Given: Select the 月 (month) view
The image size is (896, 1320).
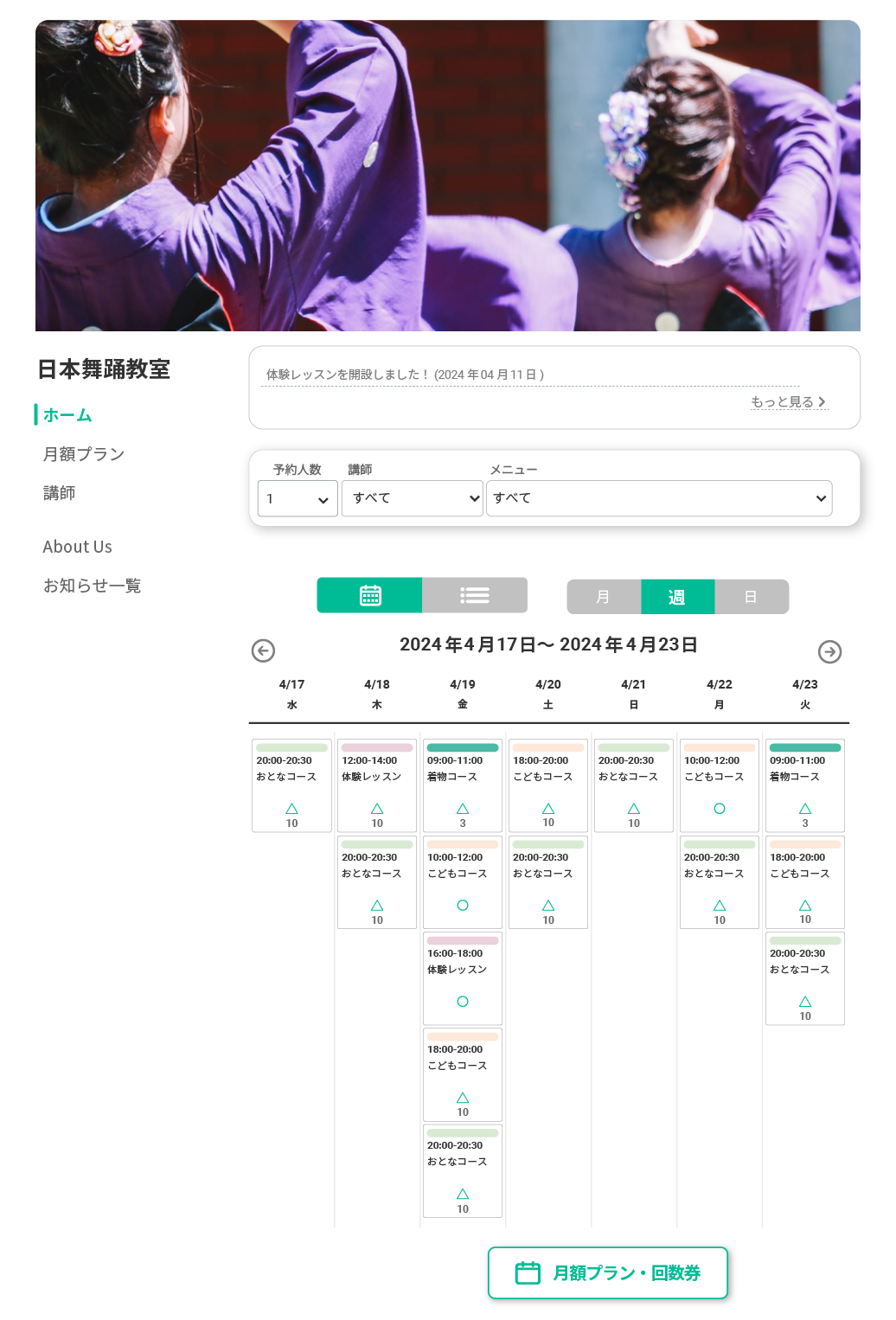Looking at the screenshot, I should tap(604, 597).
